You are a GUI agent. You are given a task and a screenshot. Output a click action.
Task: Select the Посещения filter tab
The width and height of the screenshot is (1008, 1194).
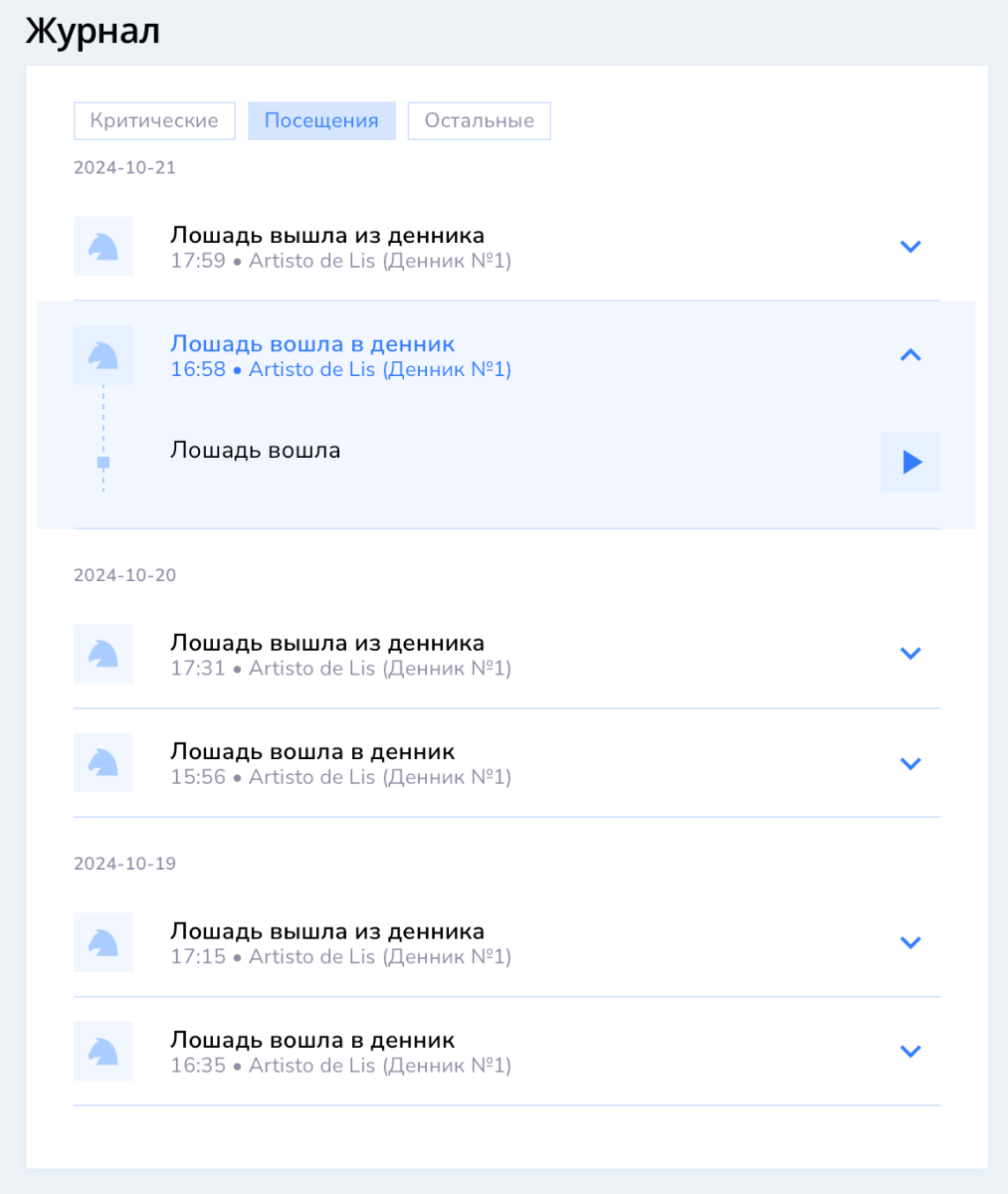[x=321, y=120]
